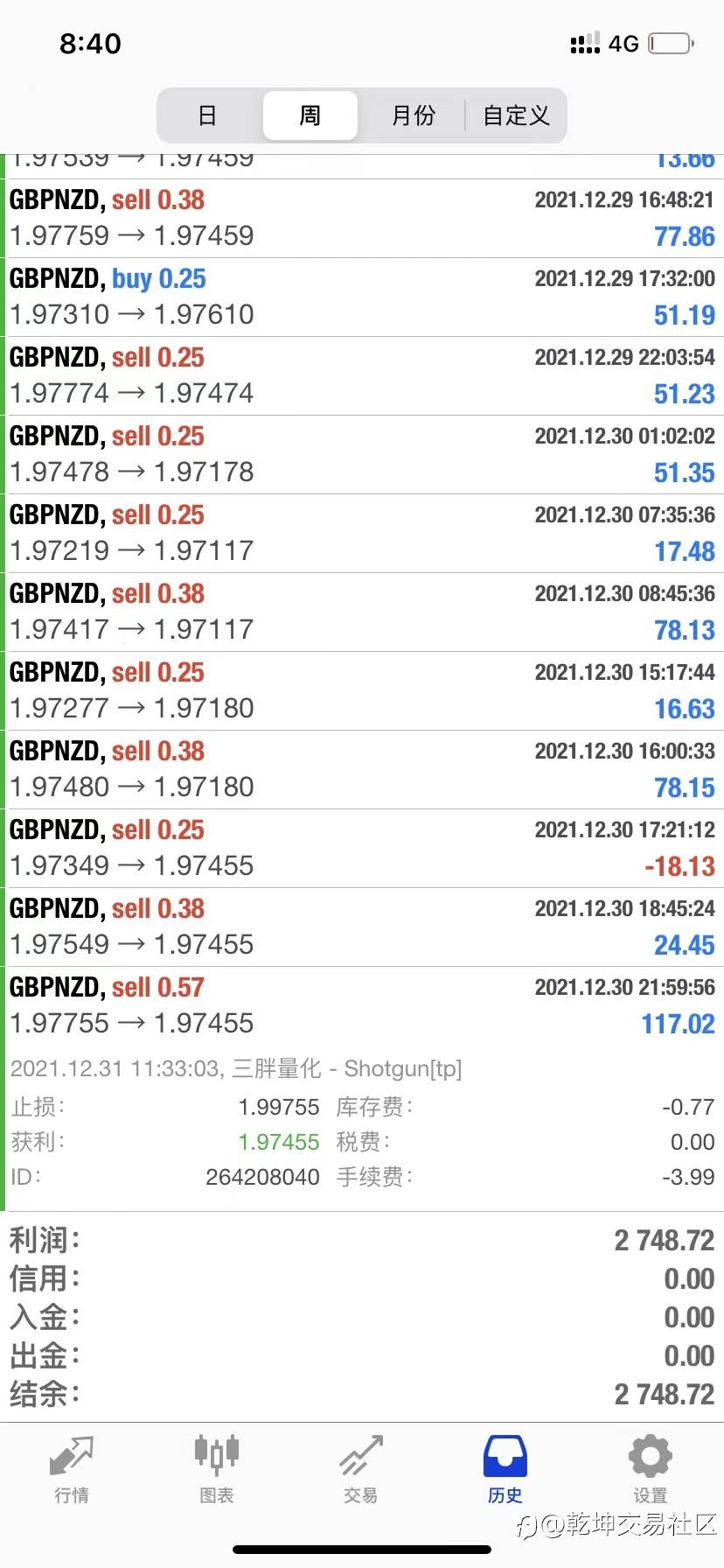This screenshot has height=1568, width=724.
Task: Expand the GBPNZD sell 0.38 trade at 16:48:21
Action: (x=362, y=219)
